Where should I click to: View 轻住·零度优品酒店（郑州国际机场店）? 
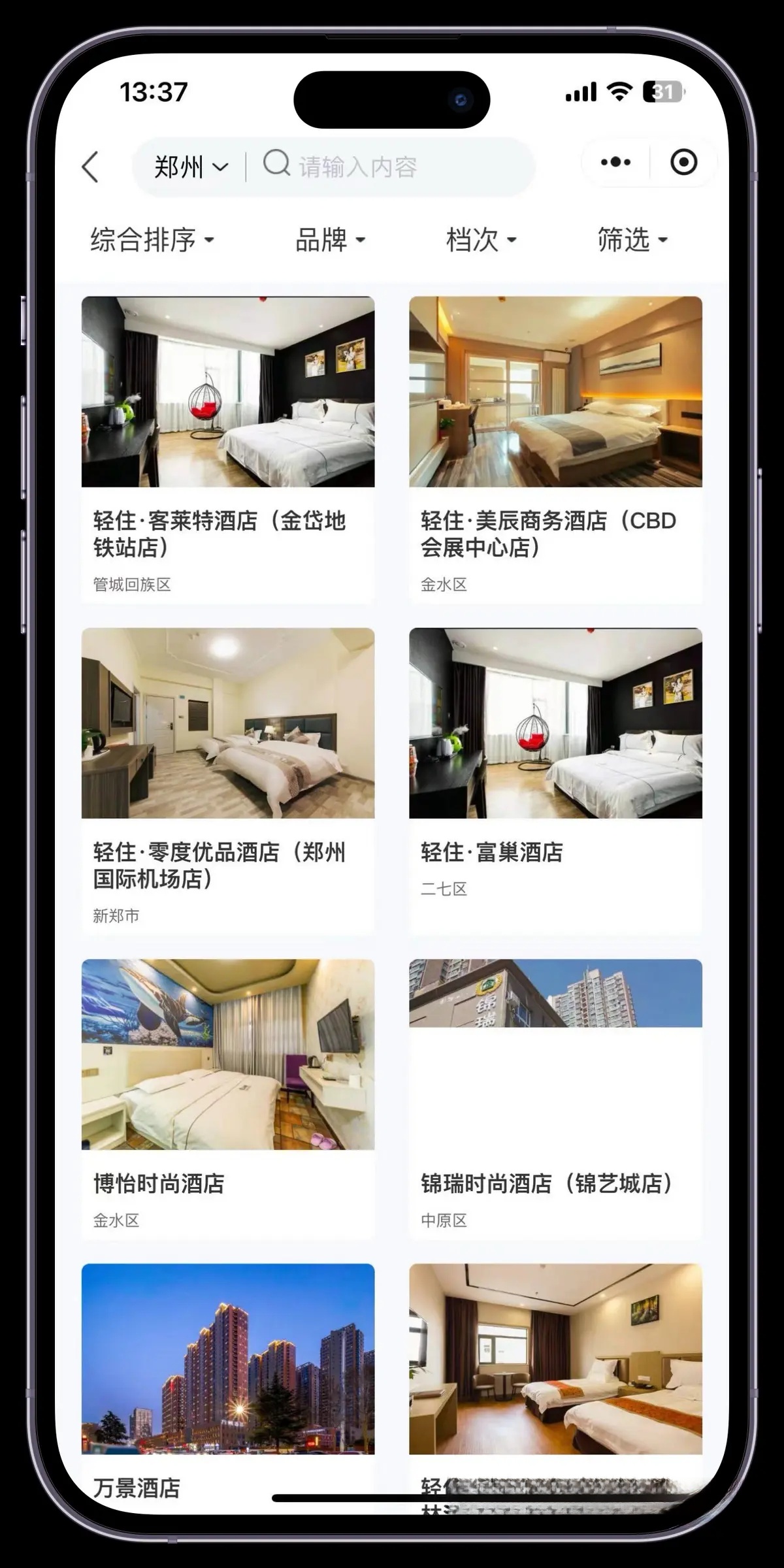pyautogui.click(x=227, y=781)
